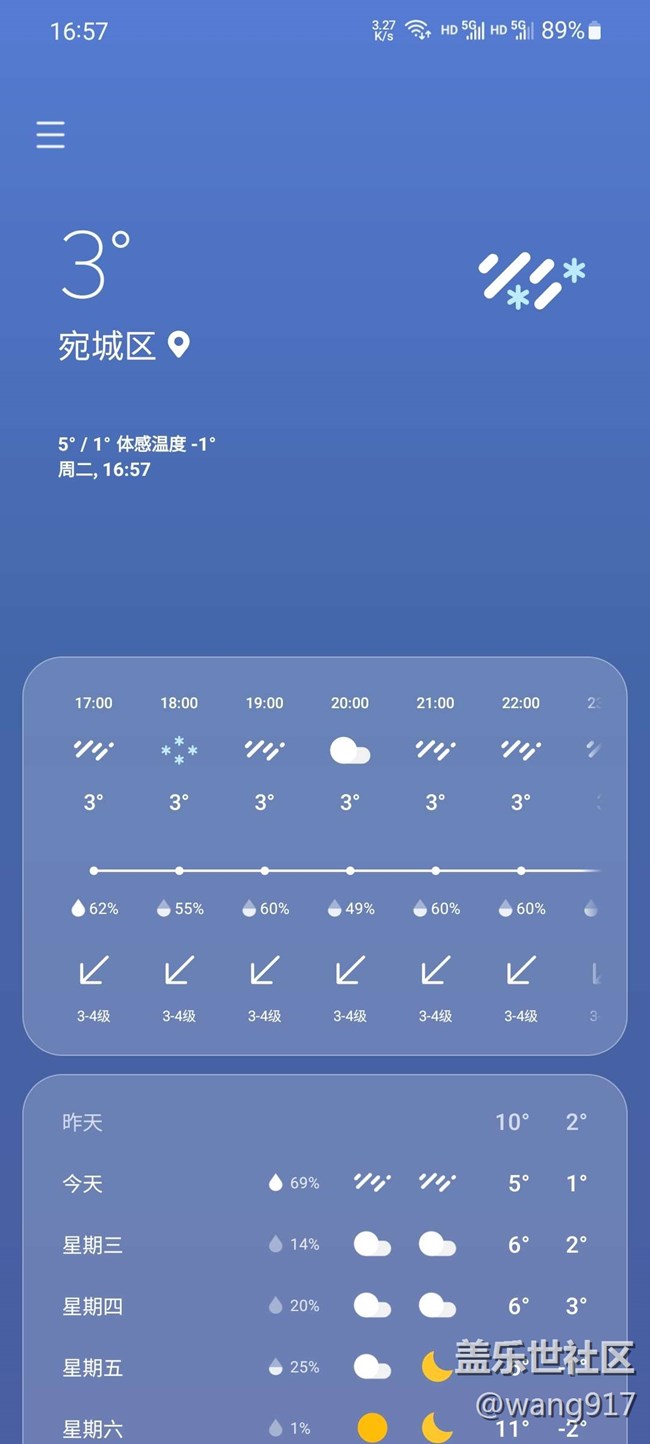Open the 星期三 forecast row

tap(325, 1245)
